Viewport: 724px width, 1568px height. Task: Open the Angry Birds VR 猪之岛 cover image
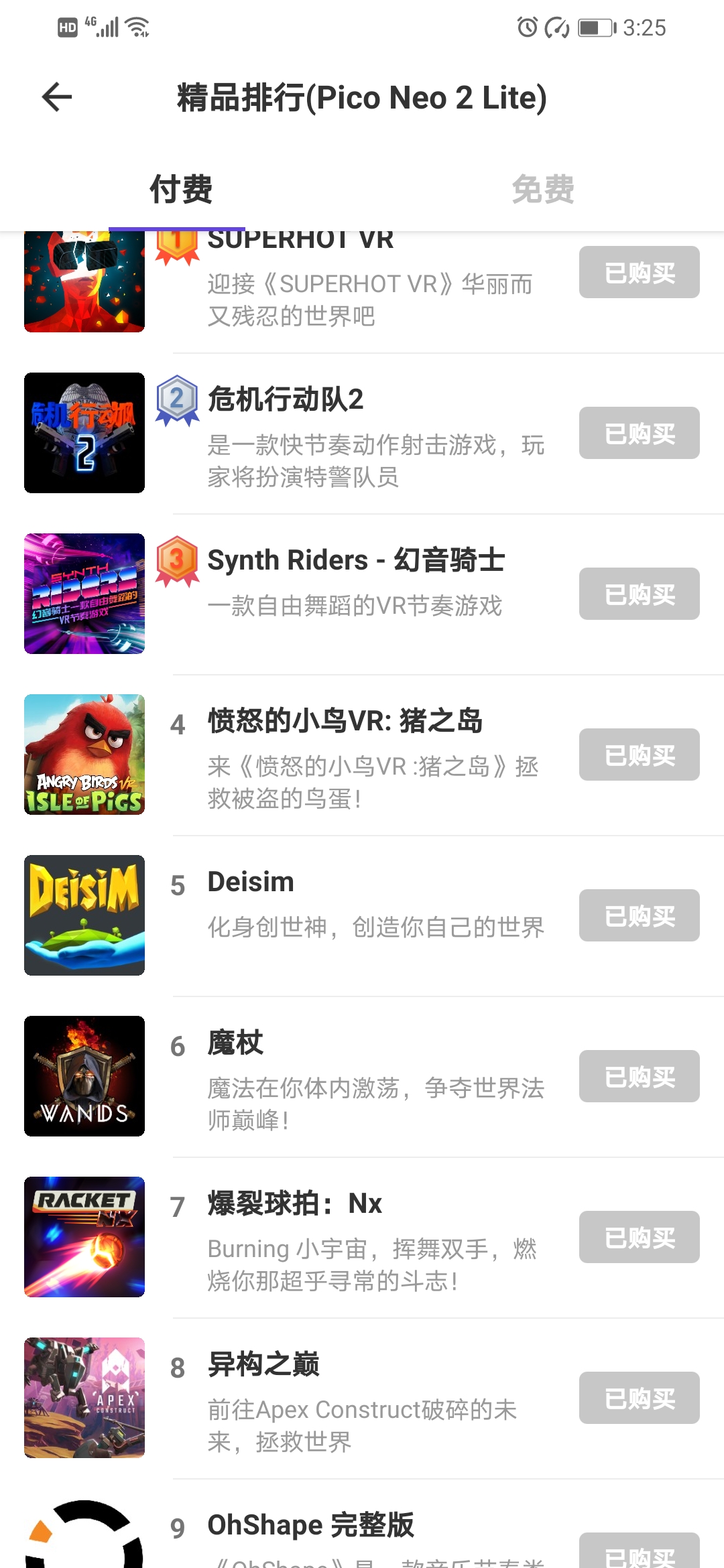pos(84,755)
